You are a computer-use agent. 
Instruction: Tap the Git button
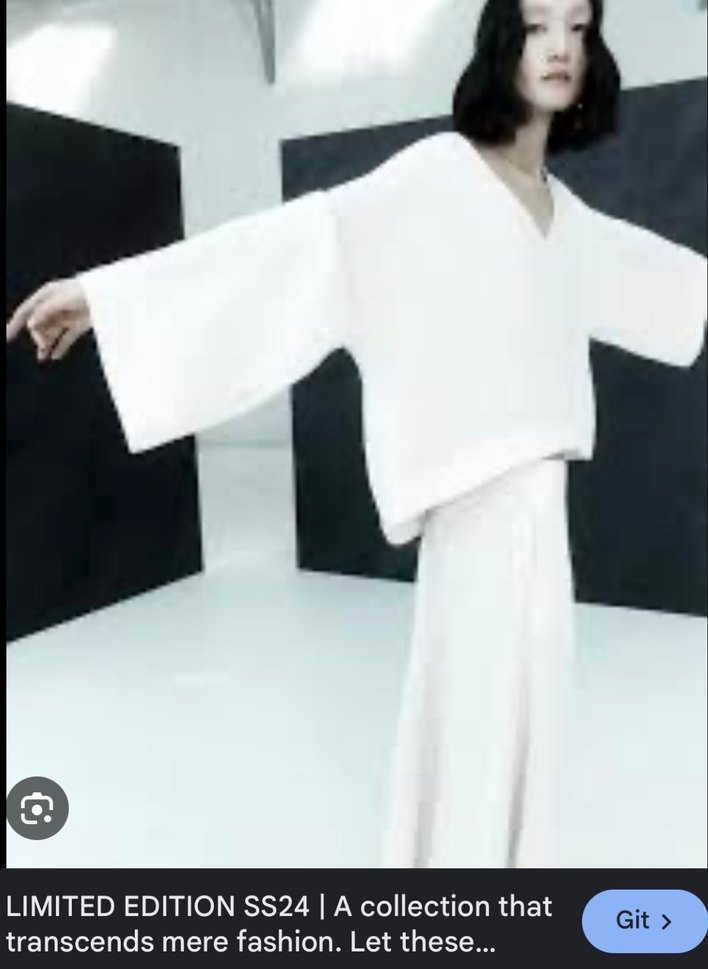pos(643,921)
